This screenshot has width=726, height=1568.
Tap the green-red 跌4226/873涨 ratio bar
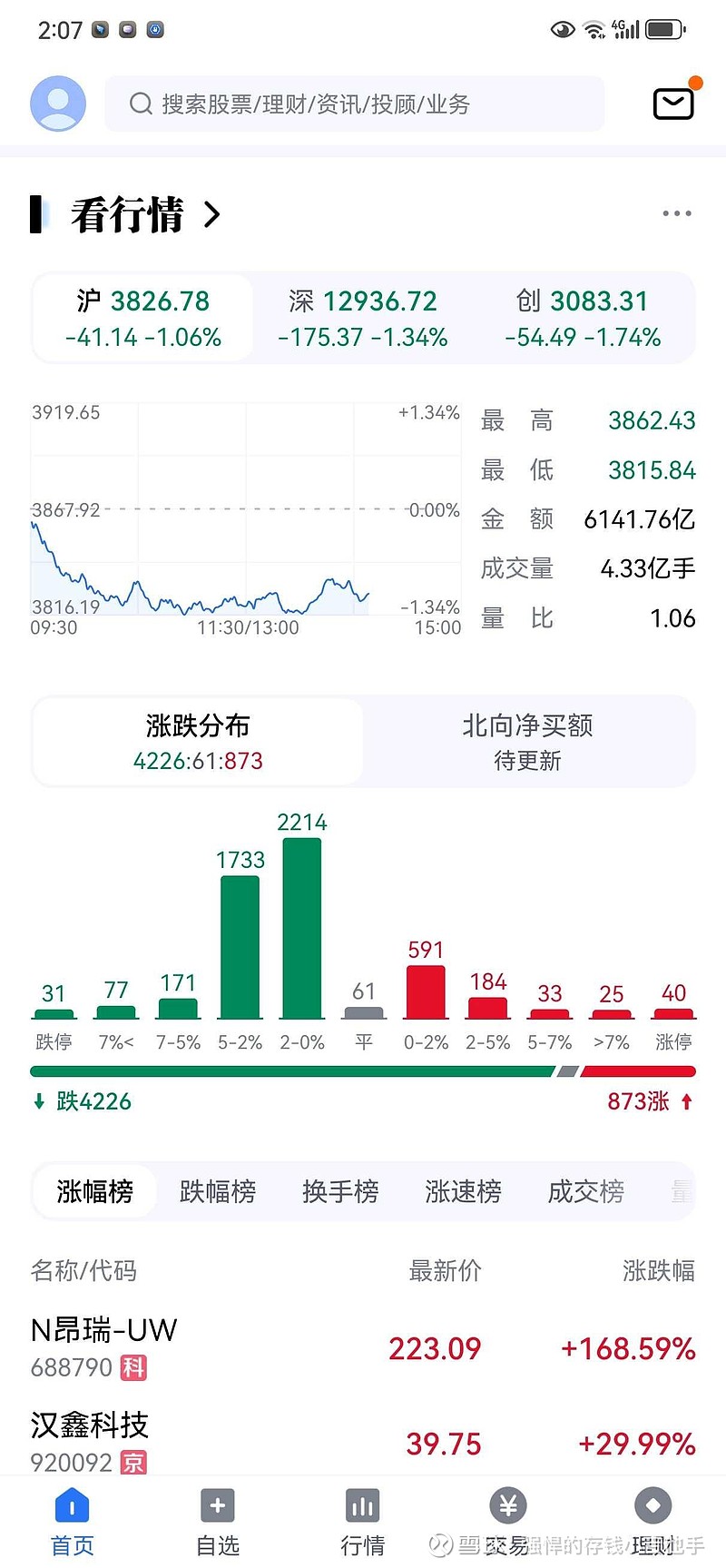tap(363, 1071)
